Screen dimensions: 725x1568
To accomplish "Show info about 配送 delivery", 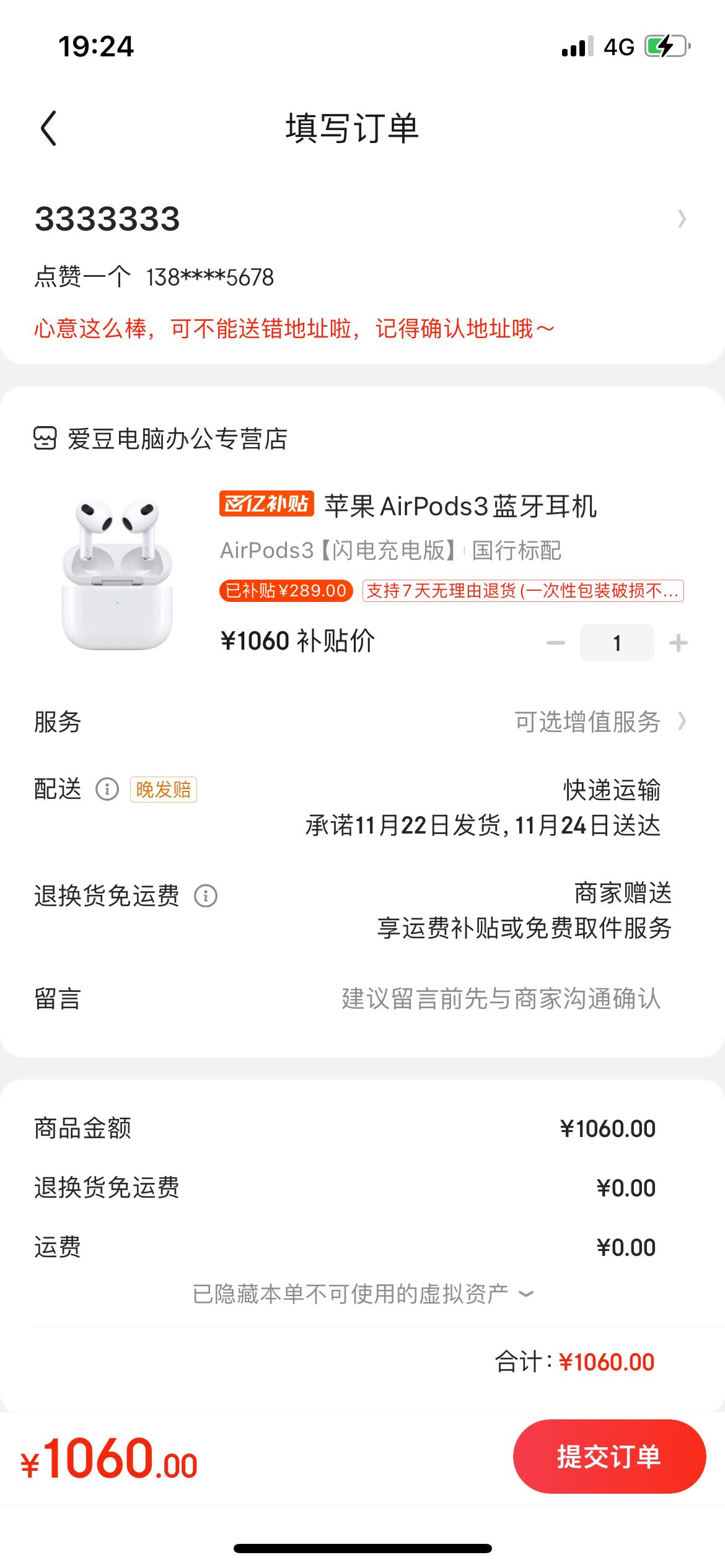I will coord(107,790).
